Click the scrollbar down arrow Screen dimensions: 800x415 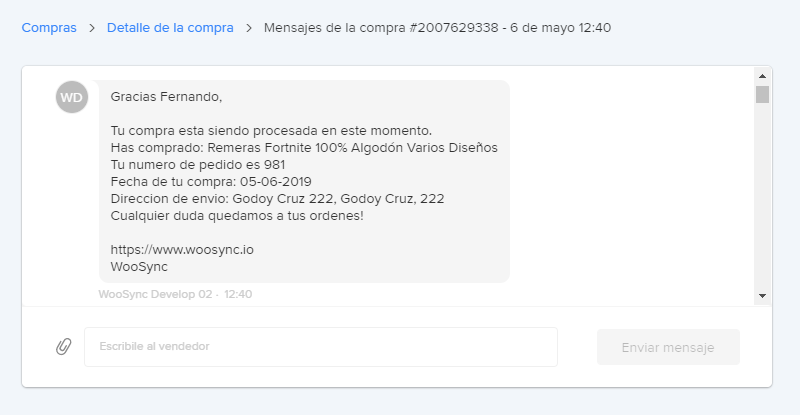click(x=762, y=296)
